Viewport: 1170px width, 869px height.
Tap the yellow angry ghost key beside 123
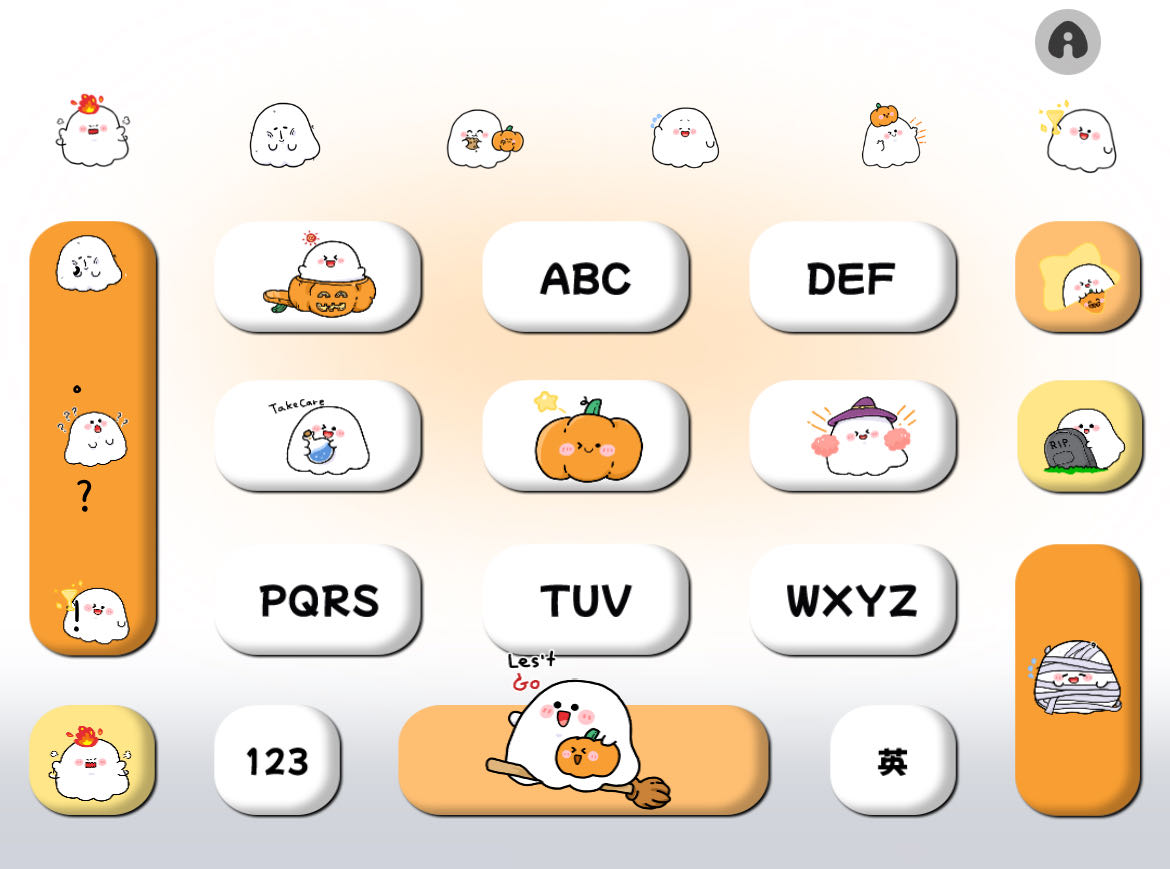coord(92,761)
